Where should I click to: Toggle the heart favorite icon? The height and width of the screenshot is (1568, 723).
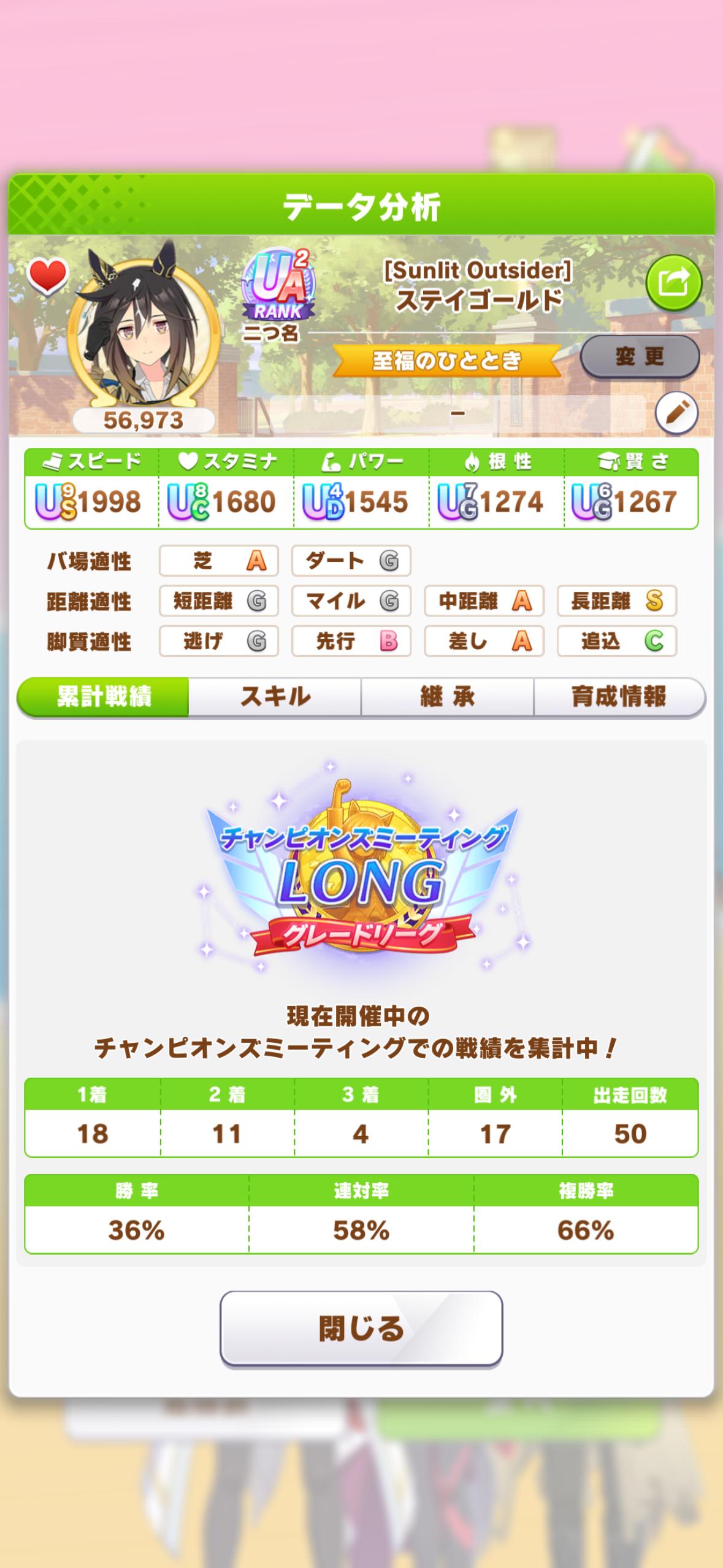coord(47,276)
